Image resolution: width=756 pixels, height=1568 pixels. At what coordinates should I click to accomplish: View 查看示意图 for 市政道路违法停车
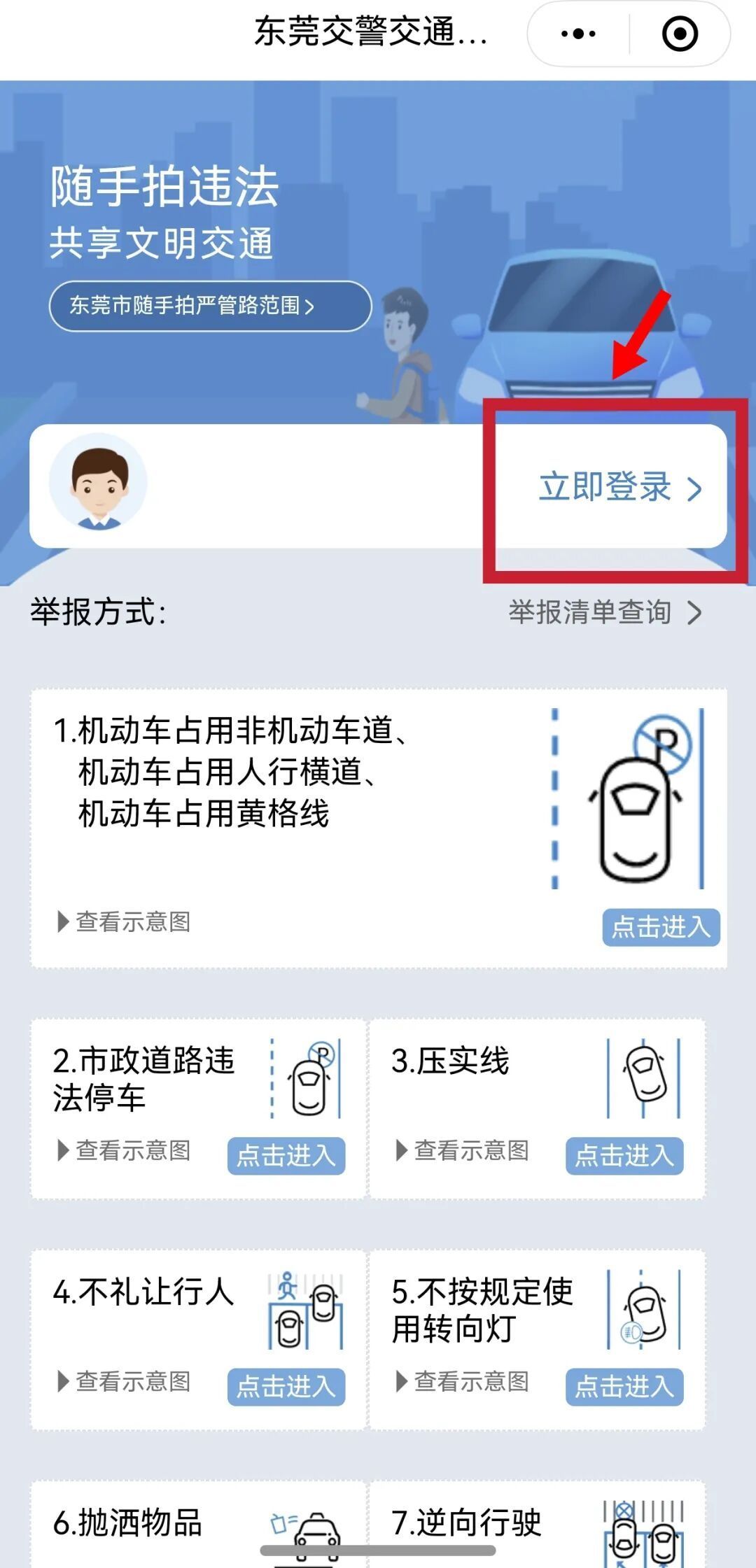pos(125,1150)
